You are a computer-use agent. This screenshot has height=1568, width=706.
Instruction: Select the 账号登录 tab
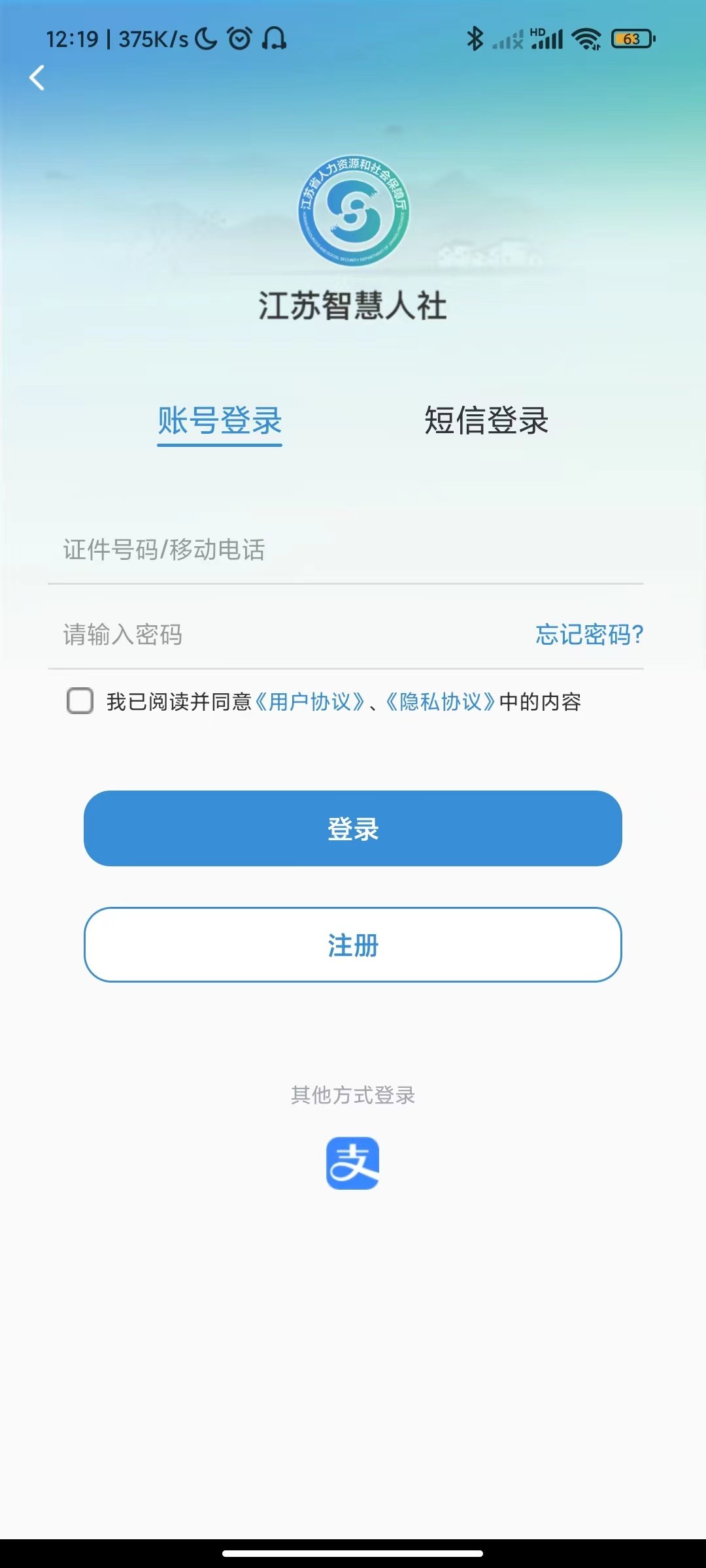click(x=220, y=421)
